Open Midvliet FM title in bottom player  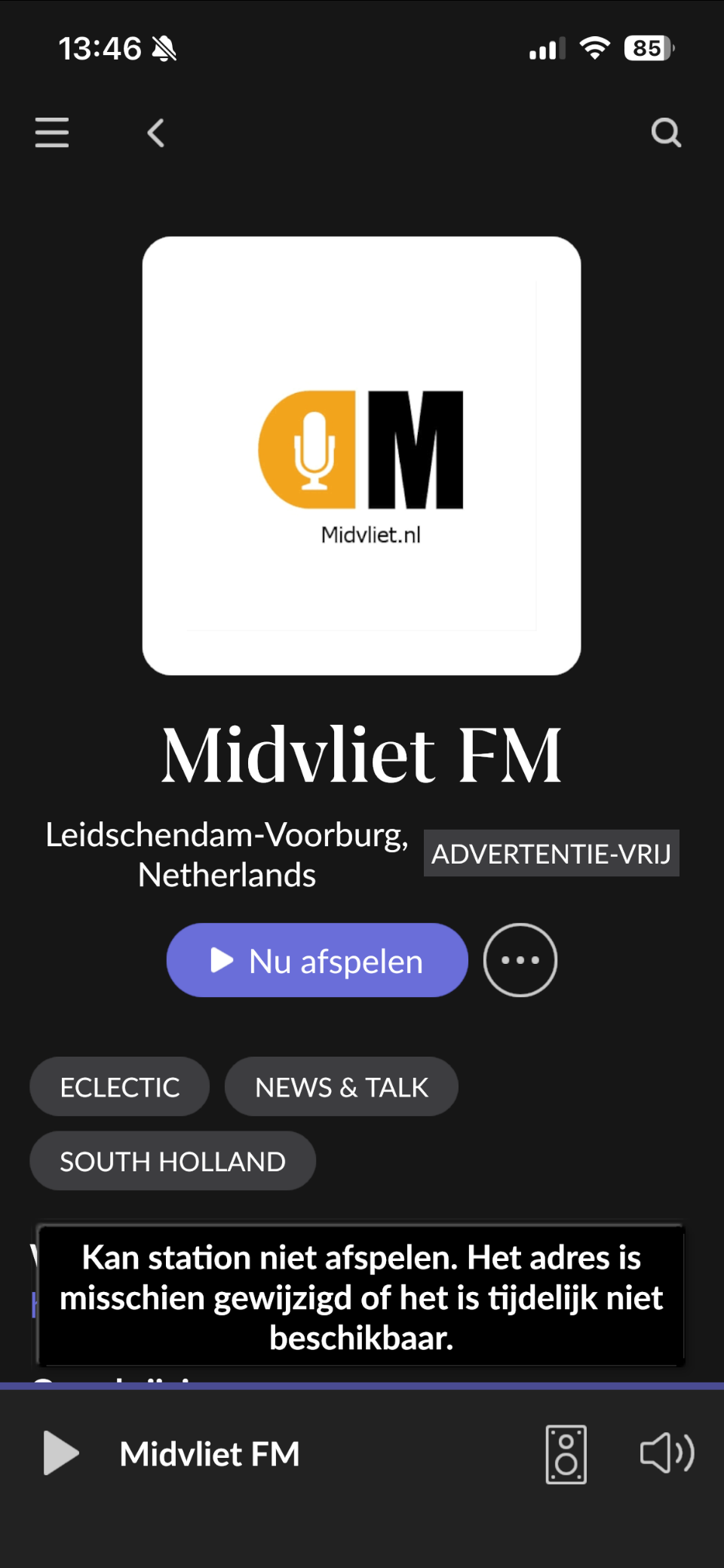[x=210, y=1453]
